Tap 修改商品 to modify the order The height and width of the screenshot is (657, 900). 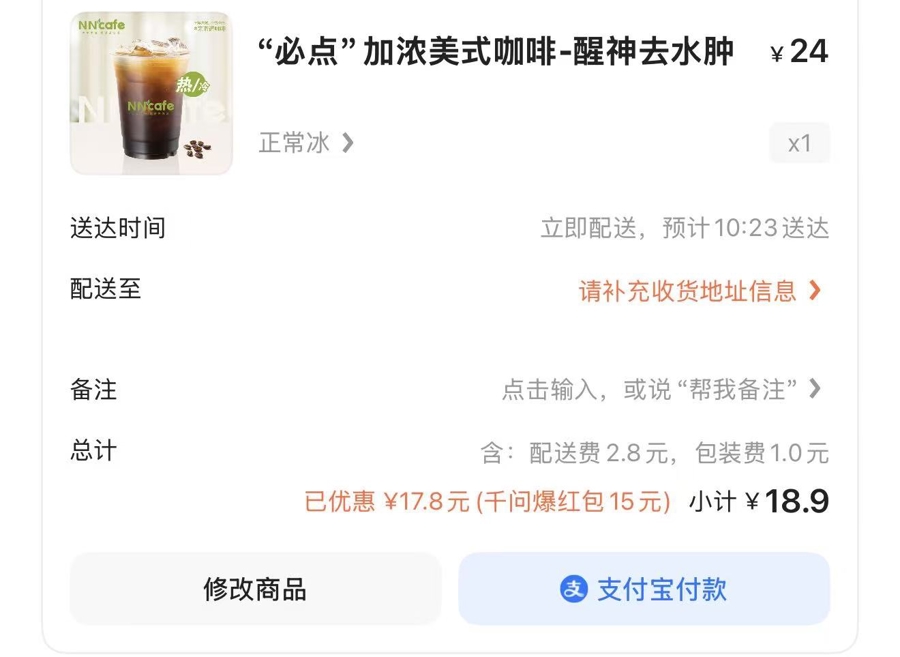pyautogui.click(x=255, y=589)
